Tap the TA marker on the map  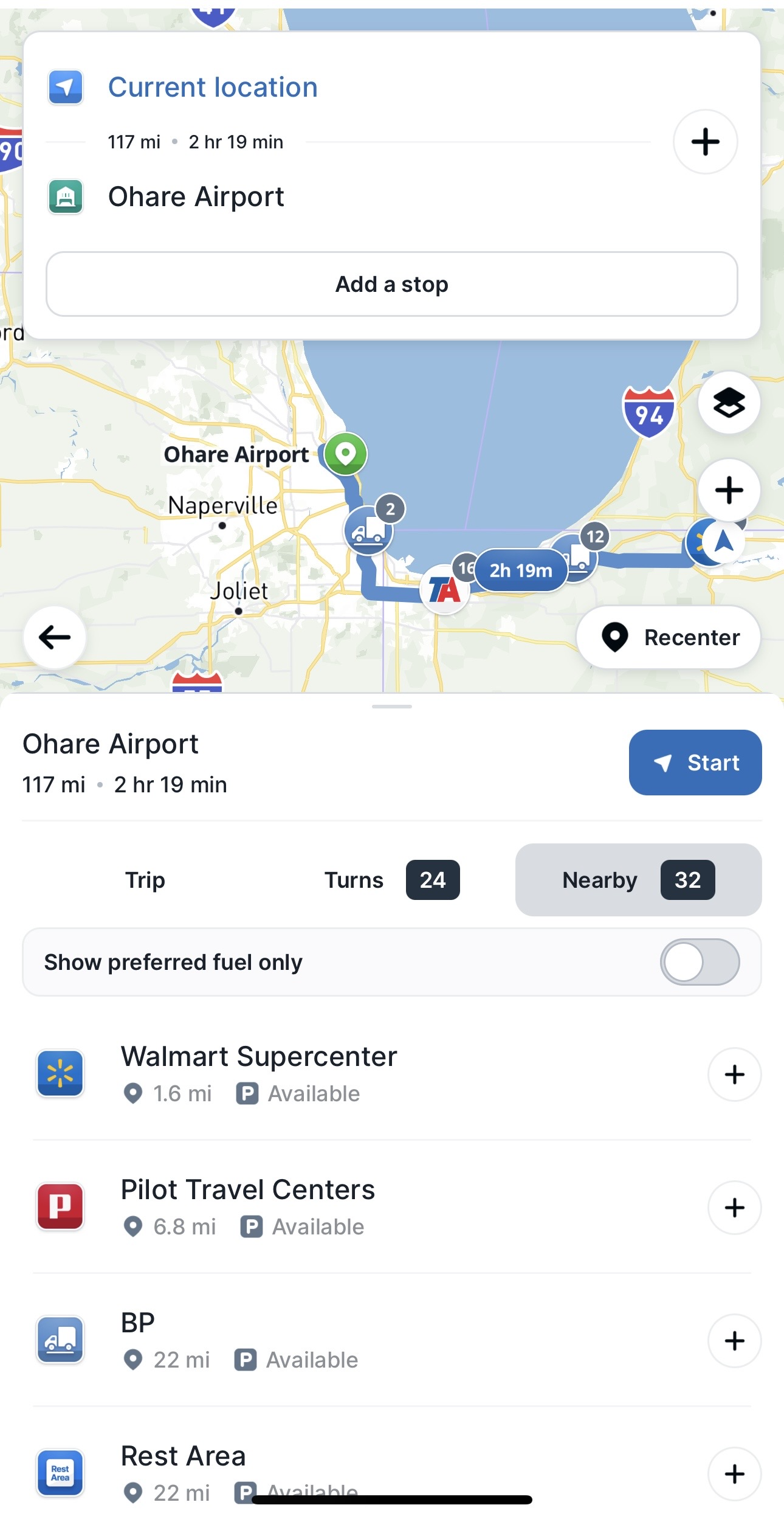point(444,590)
